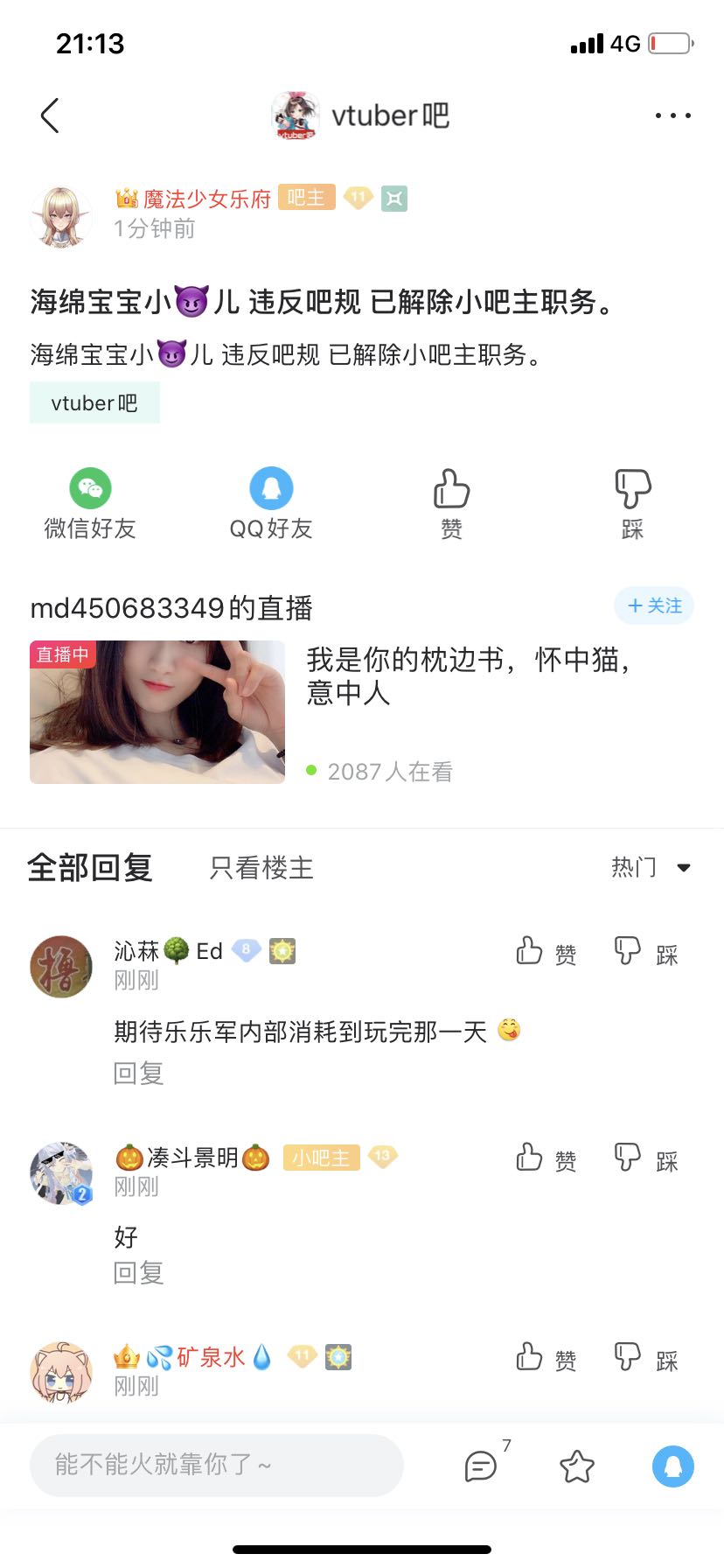
Task: Reply to 沁菻 Ed's comment via 回复
Action: [138, 1073]
